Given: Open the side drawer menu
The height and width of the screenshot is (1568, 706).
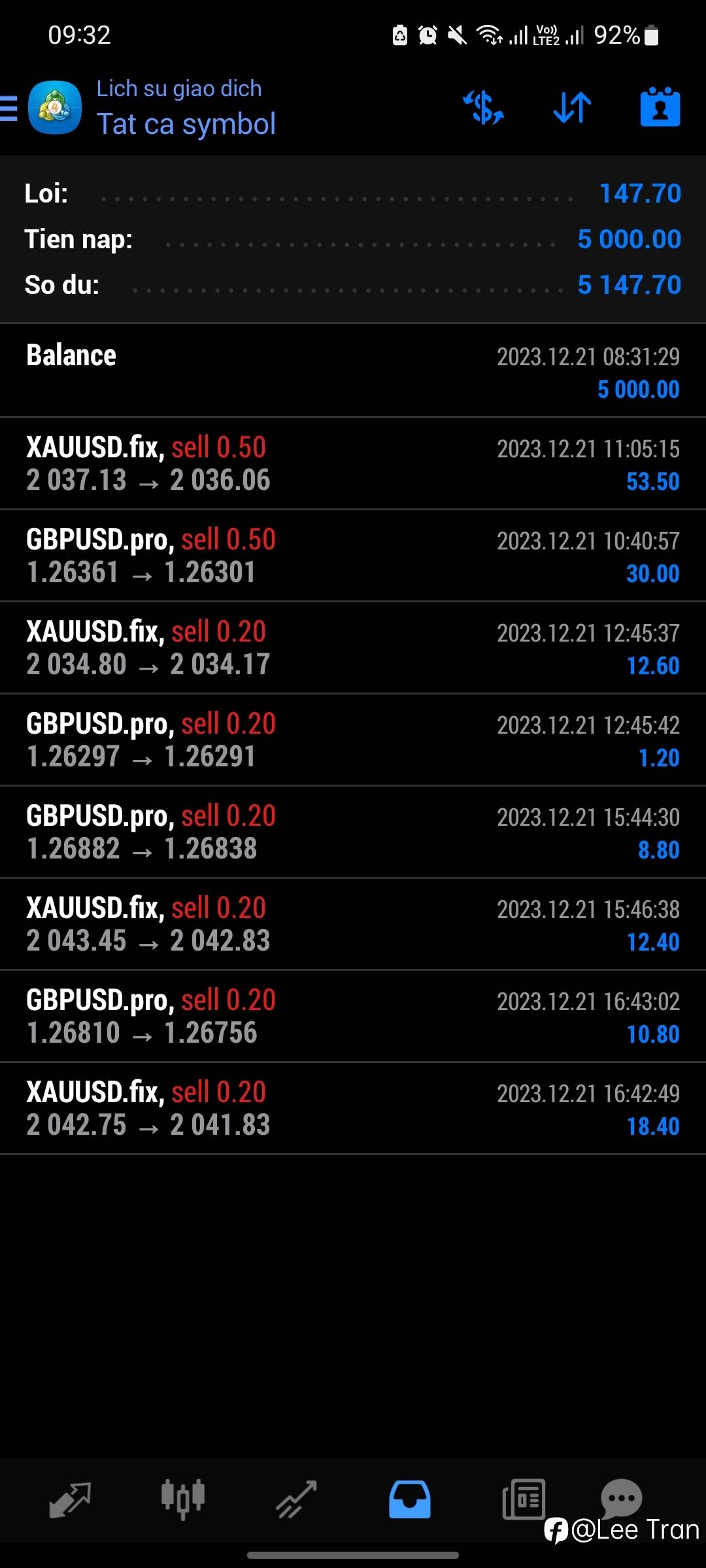Looking at the screenshot, I should point(9,108).
